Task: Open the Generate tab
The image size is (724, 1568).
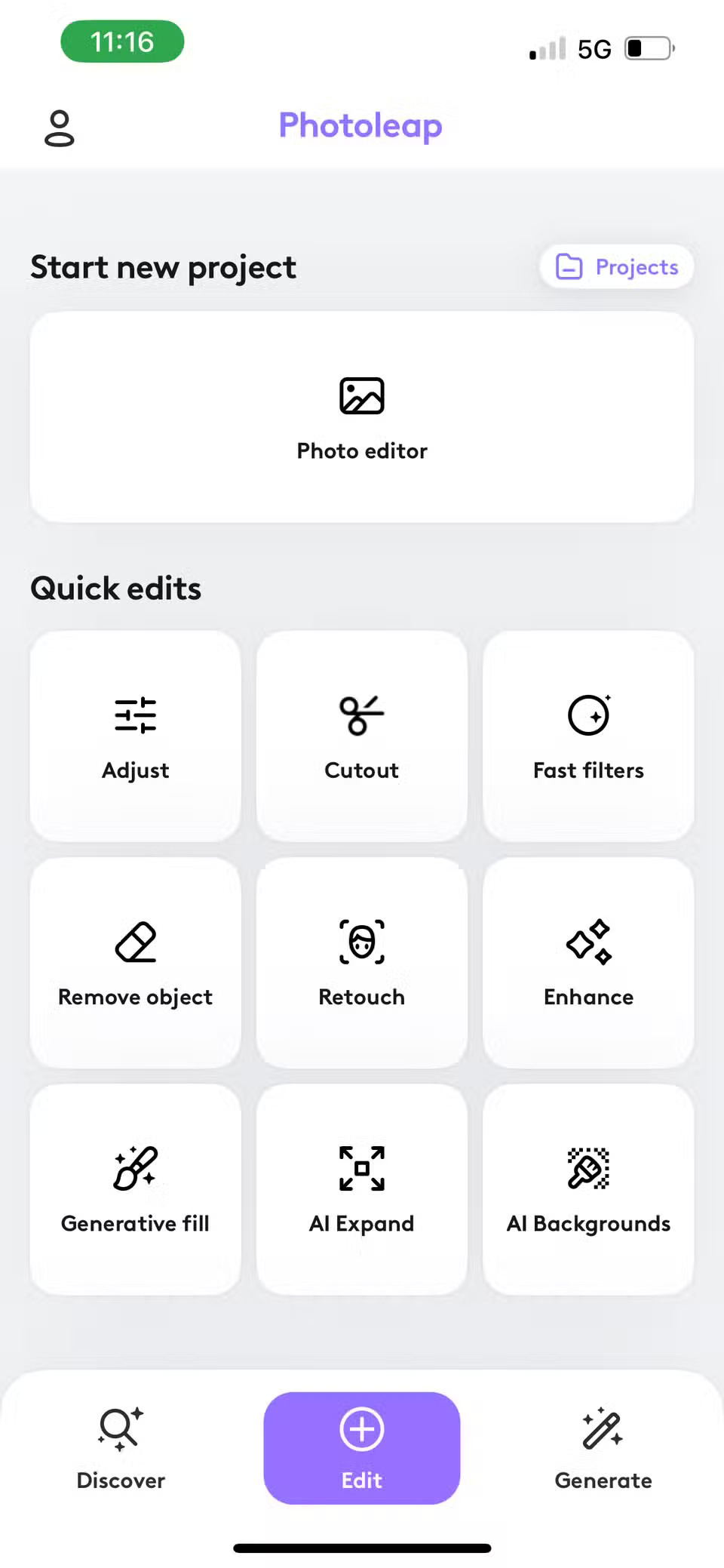Action: (601, 1448)
